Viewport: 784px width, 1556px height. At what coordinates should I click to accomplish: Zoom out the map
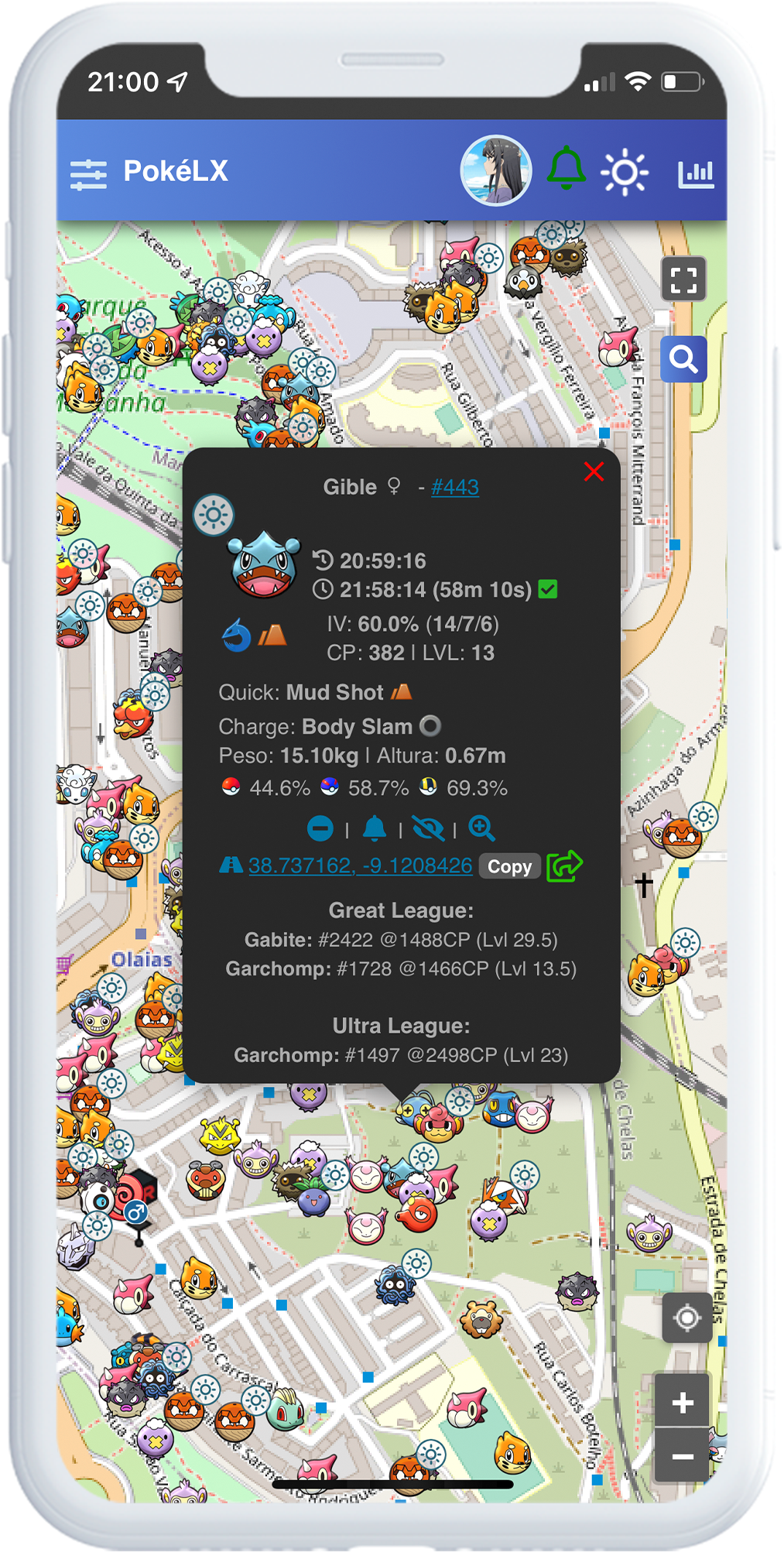tap(683, 1456)
